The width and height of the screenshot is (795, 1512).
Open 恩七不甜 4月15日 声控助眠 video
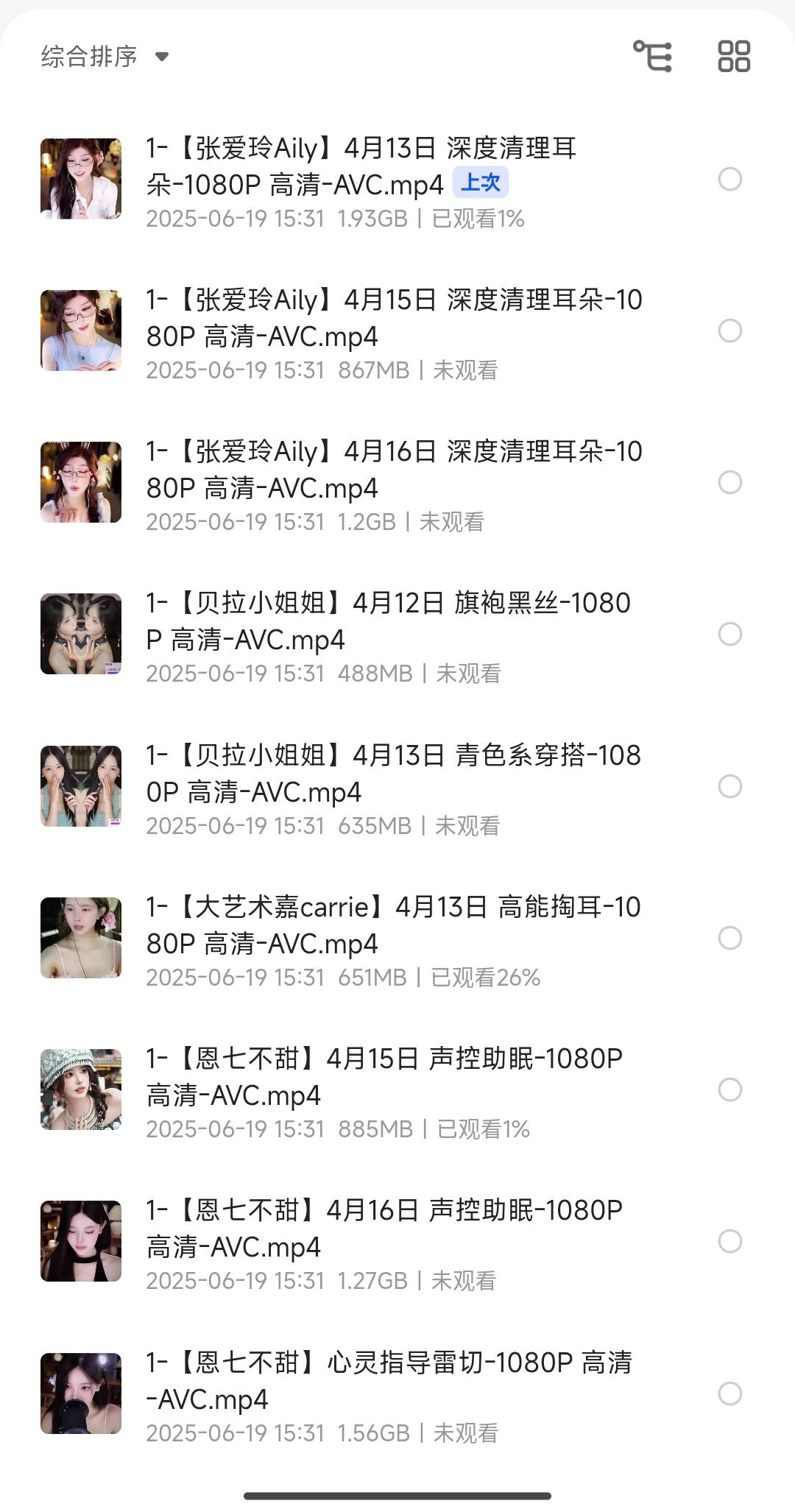coord(384,1076)
